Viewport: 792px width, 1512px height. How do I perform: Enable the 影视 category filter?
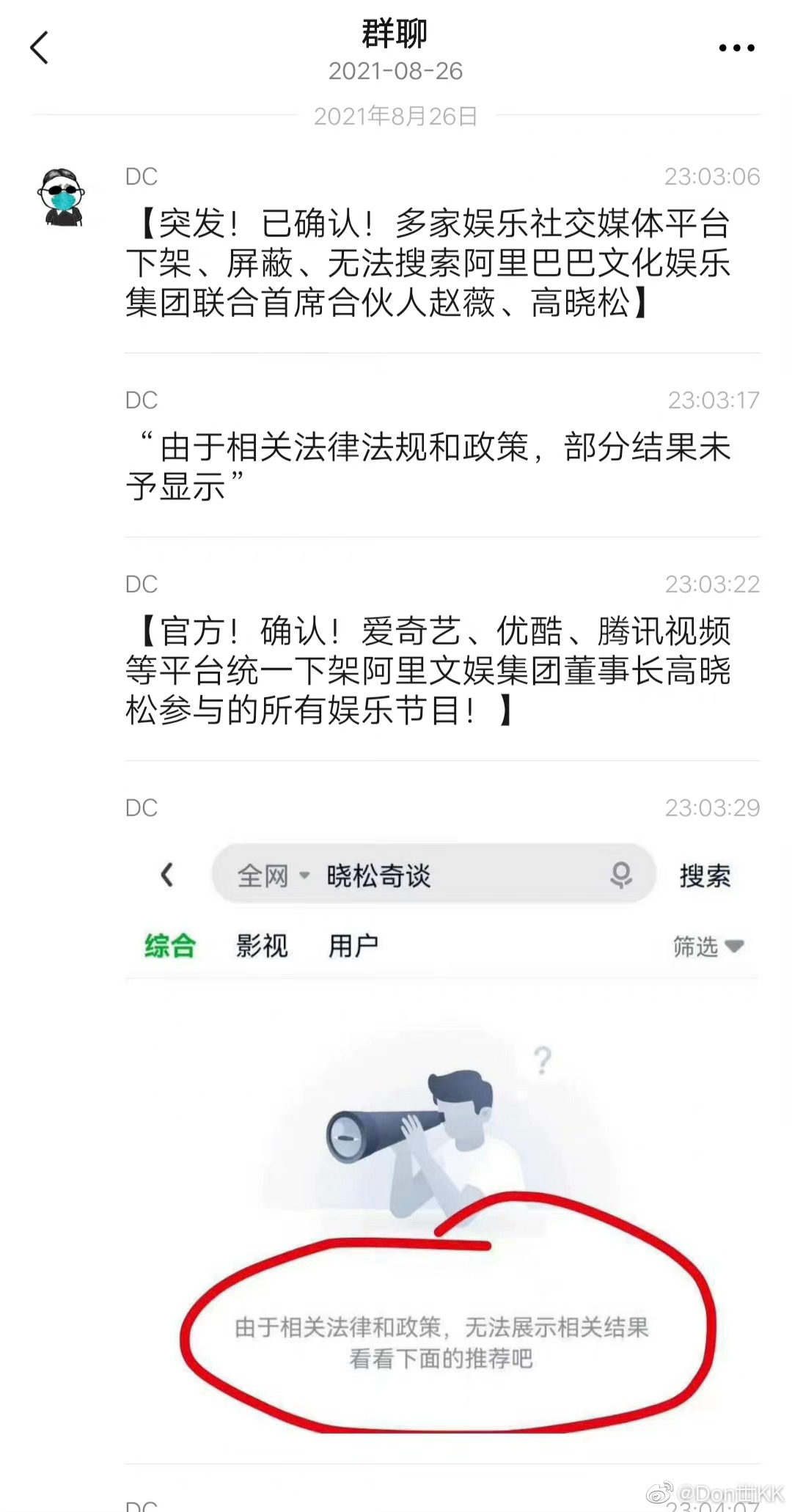[262, 946]
